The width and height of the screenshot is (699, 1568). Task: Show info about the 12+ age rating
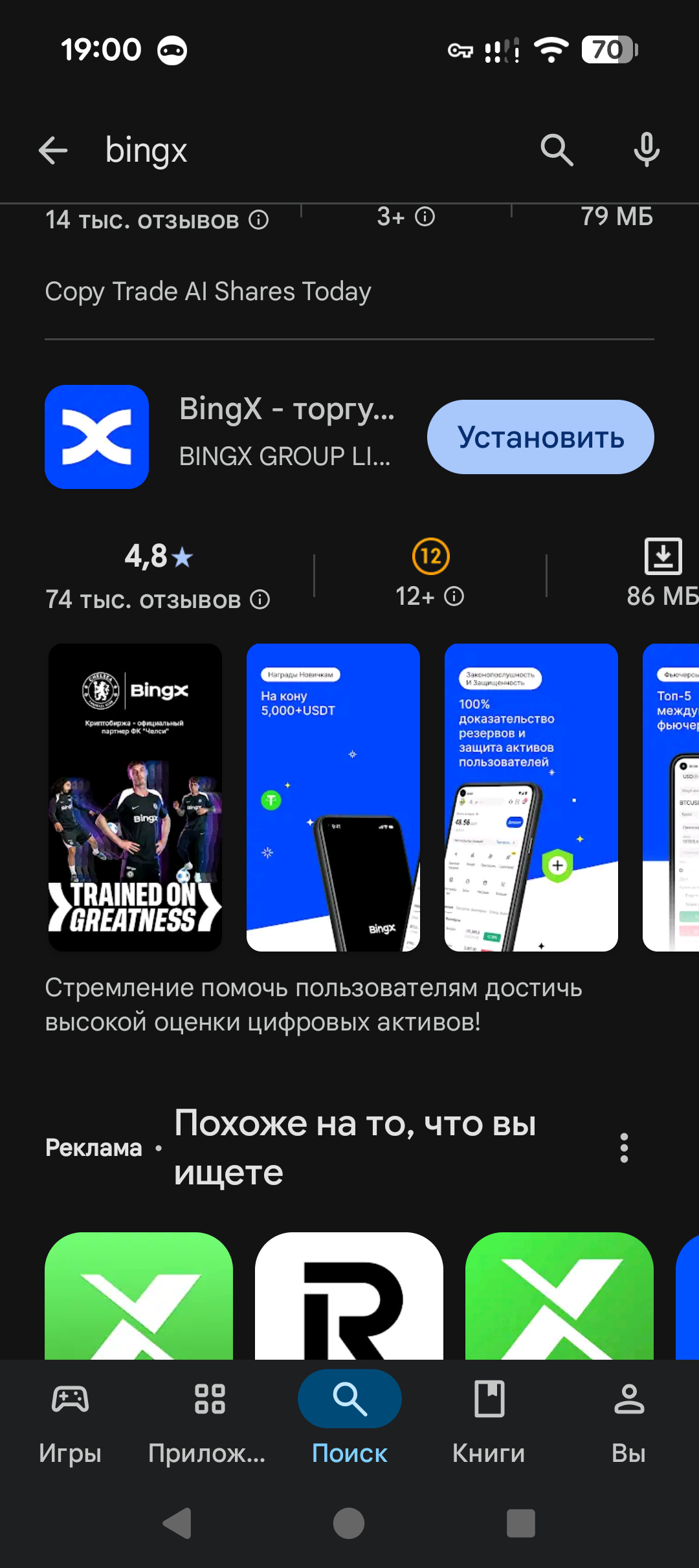[x=454, y=596]
